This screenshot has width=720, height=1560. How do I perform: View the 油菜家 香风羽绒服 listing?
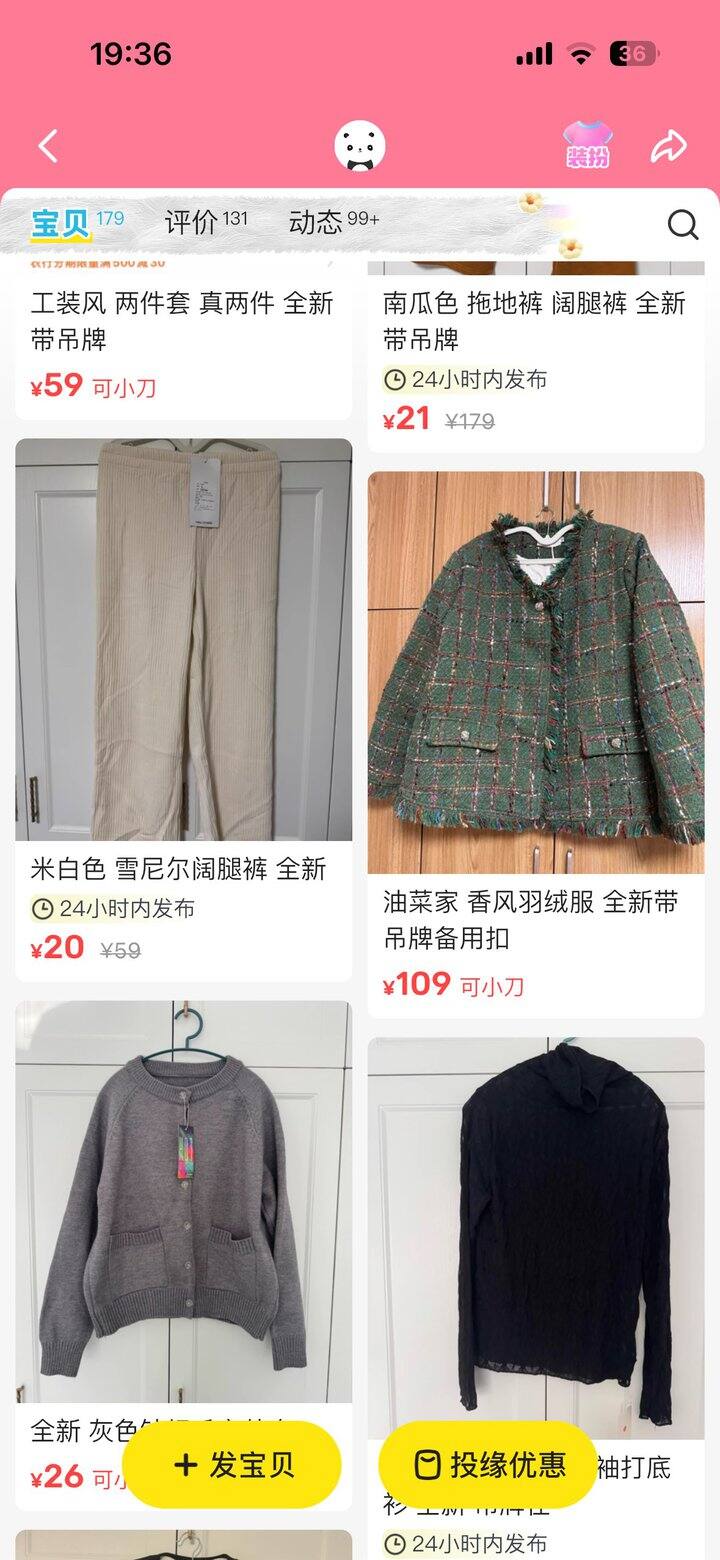535,672
